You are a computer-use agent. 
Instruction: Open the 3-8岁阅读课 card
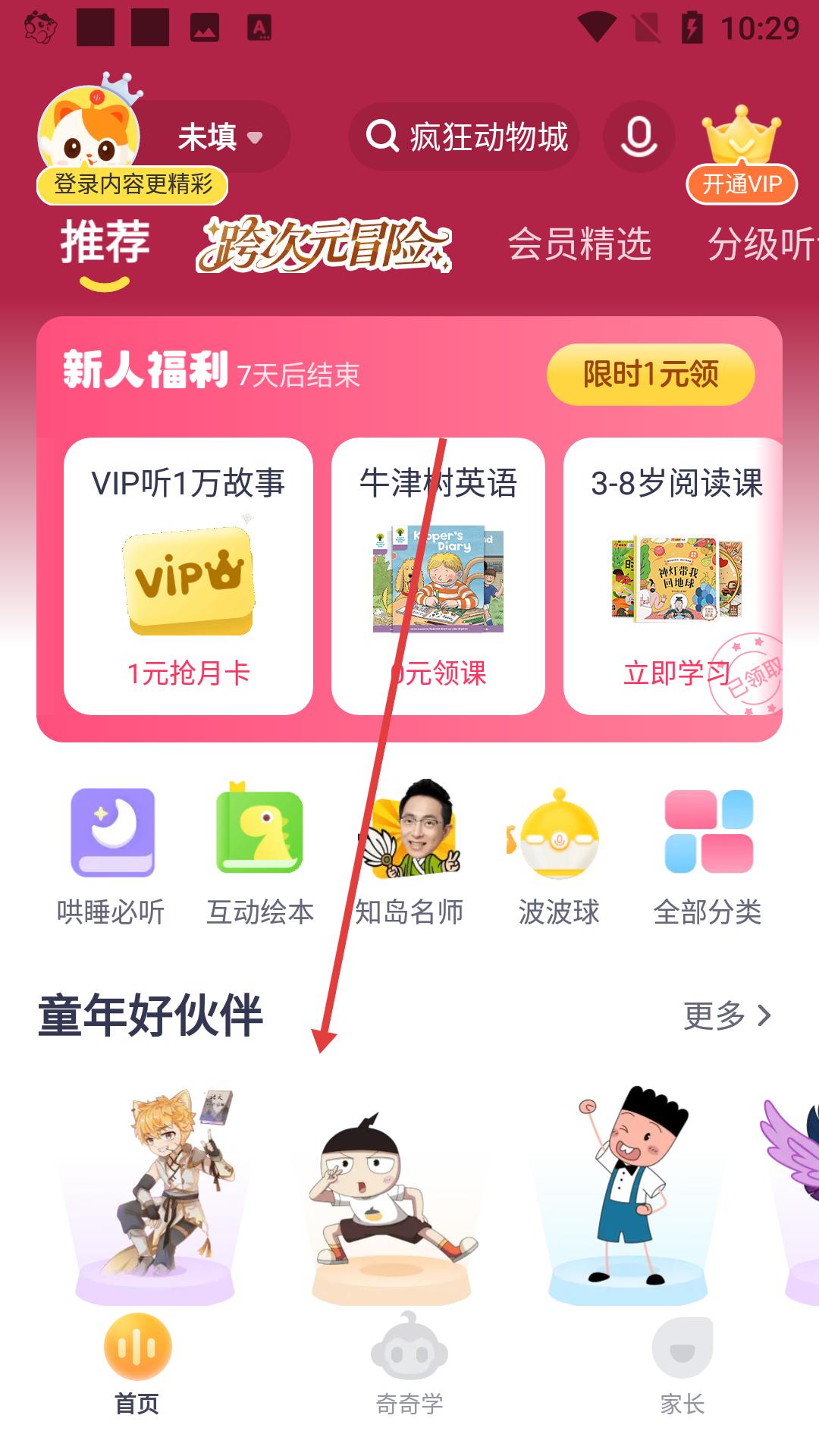(675, 576)
